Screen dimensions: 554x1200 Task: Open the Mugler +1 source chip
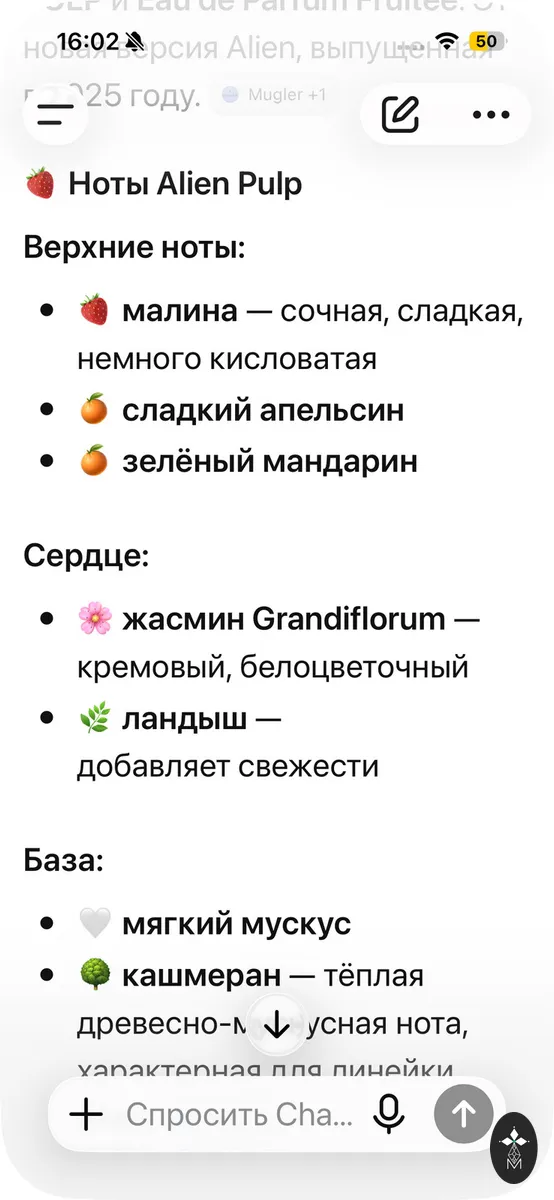pyautogui.click(x=269, y=96)
